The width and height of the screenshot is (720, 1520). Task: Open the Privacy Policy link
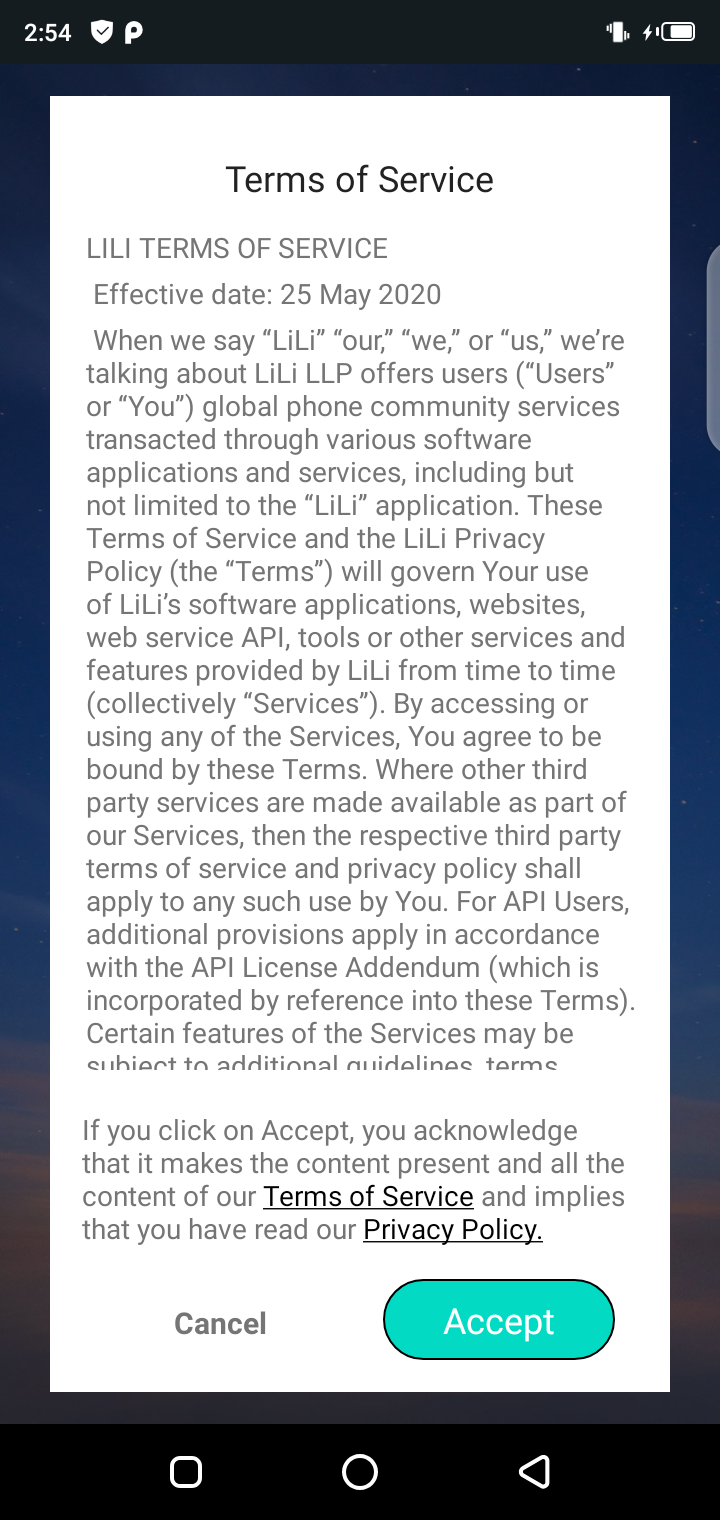point(452,1230)
